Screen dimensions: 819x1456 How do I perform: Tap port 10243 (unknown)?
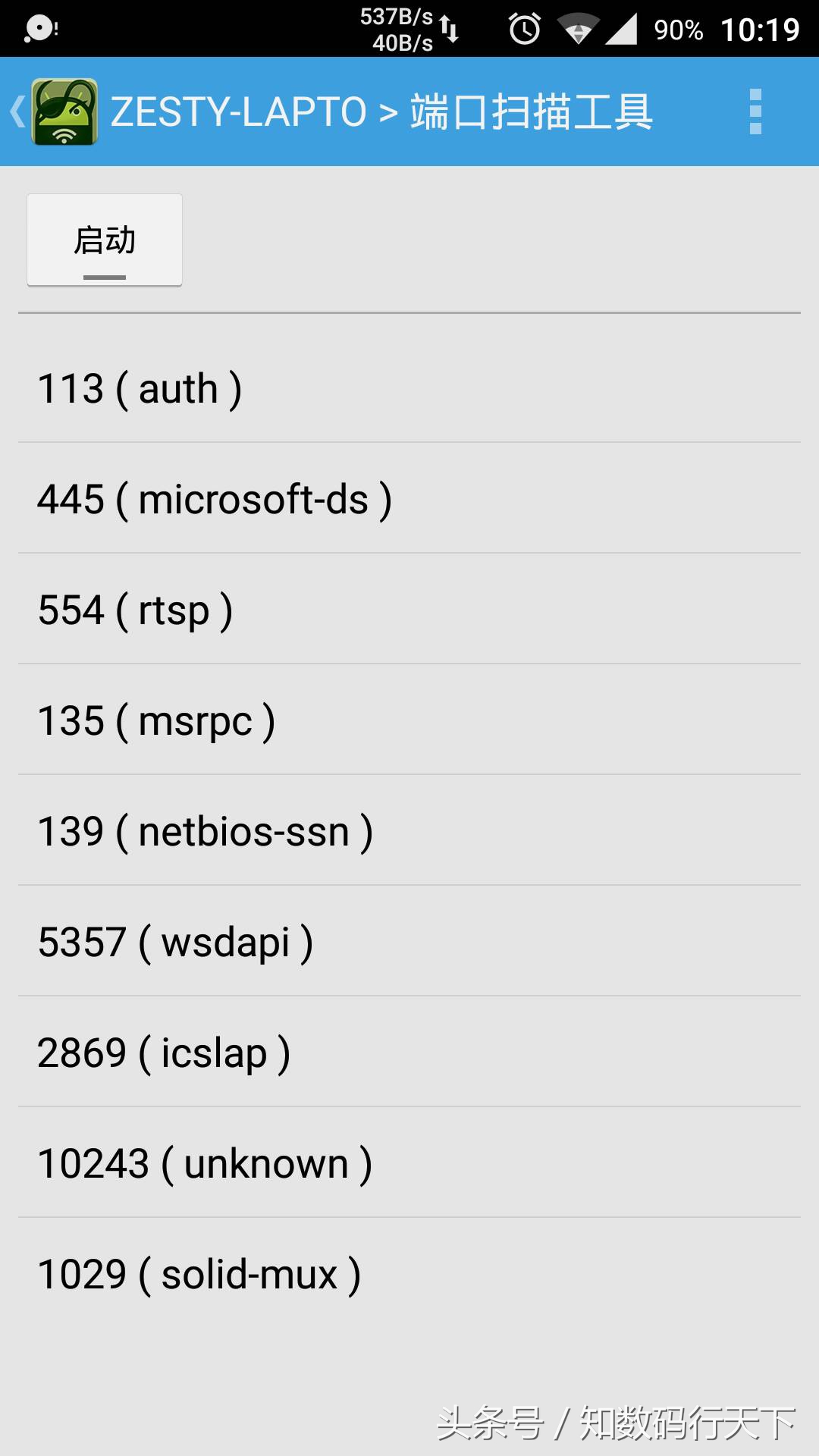point(409,1163)
